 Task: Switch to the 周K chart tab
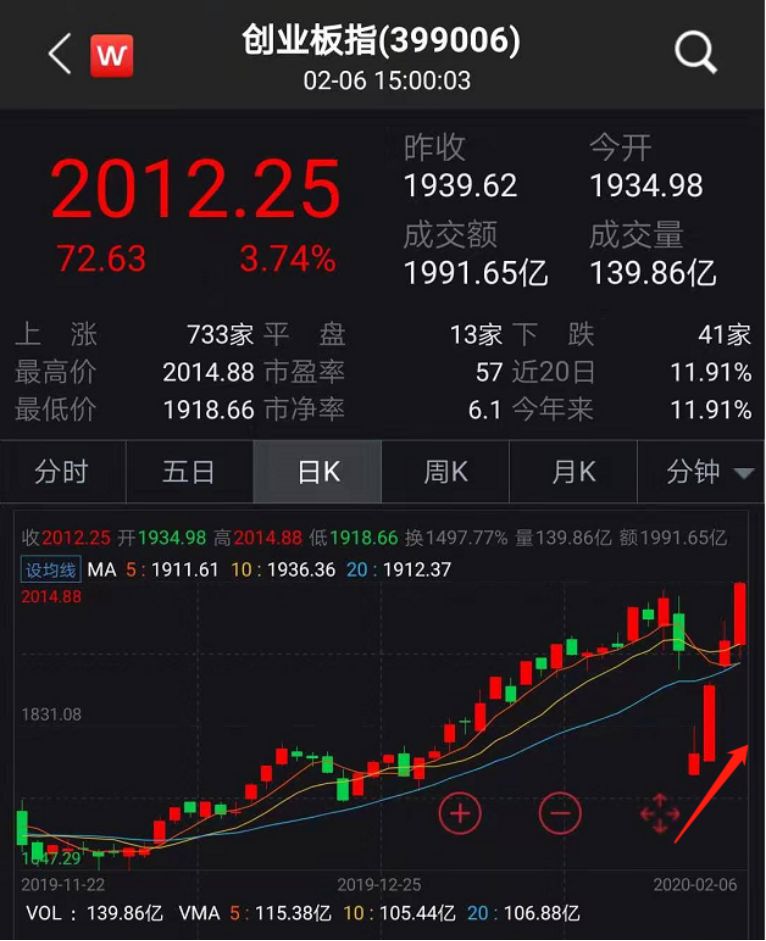pyautogui.click(x=446, y=472)
